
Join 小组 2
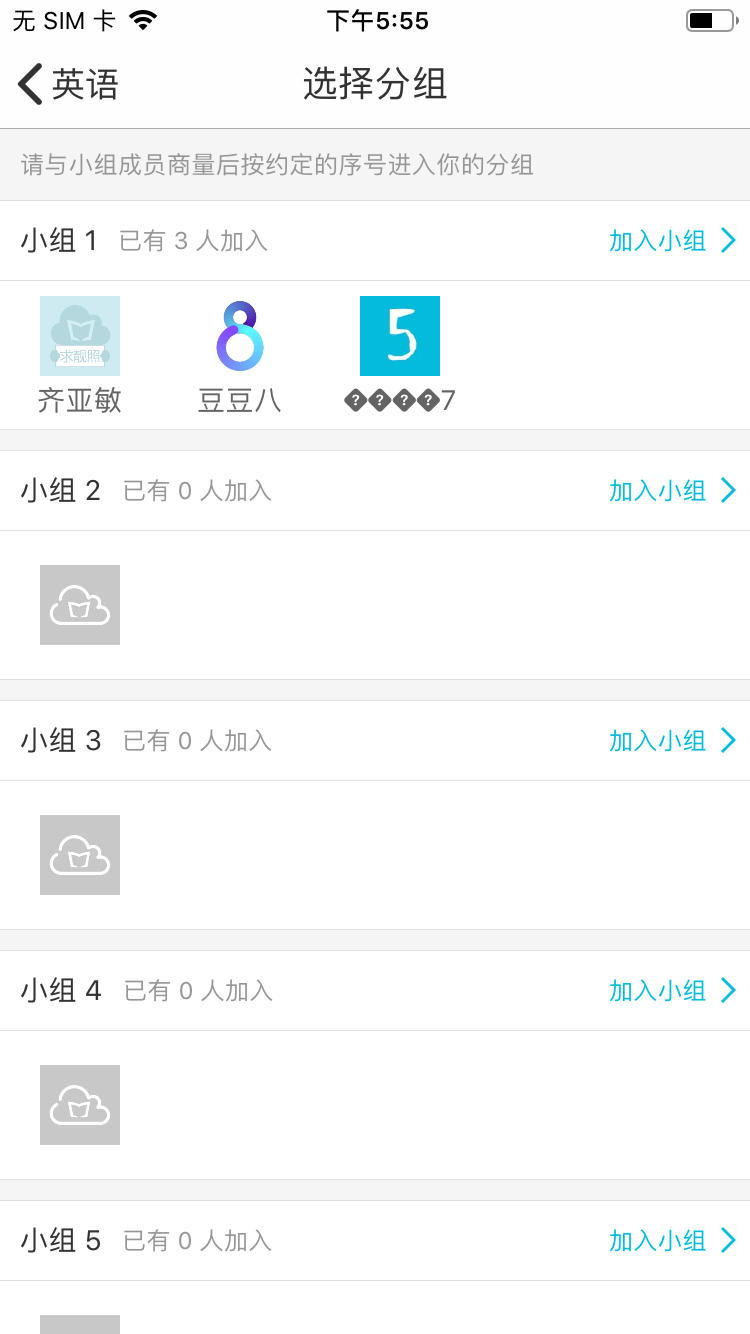671,491
